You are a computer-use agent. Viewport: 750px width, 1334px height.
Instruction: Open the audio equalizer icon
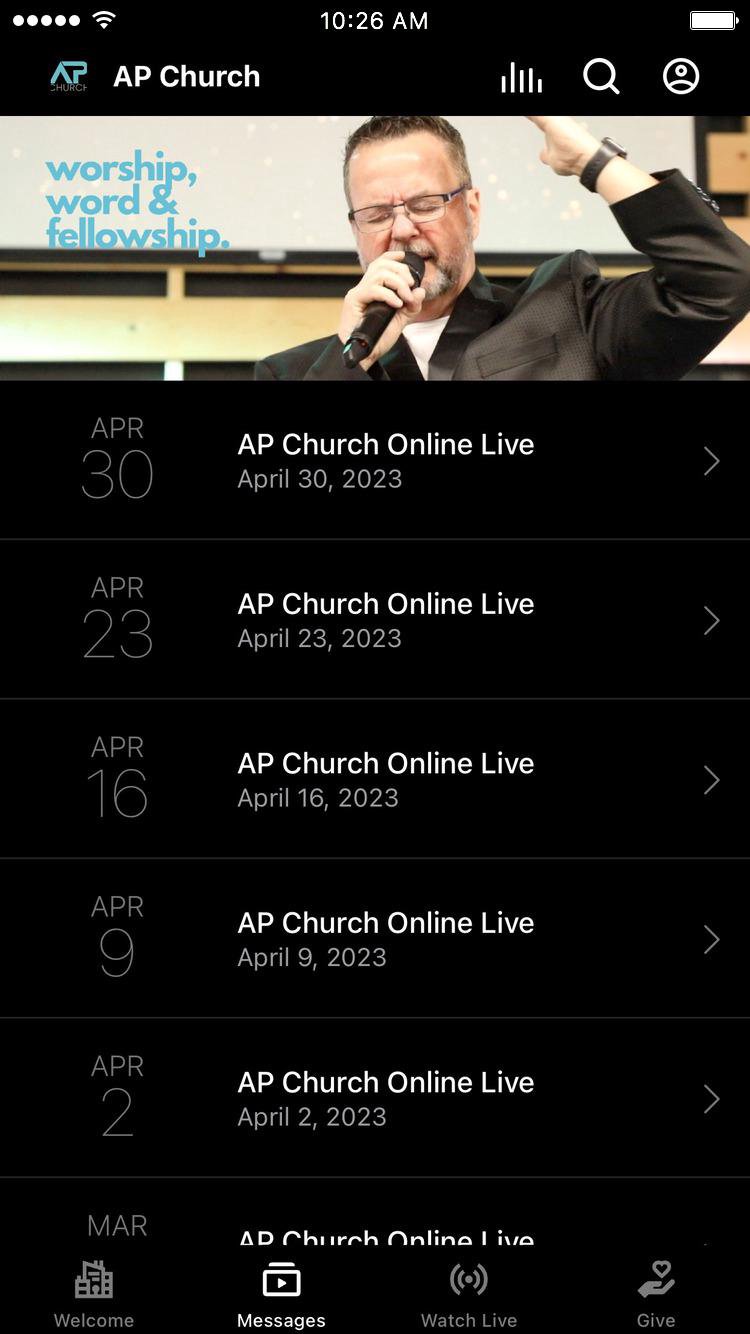521,77
